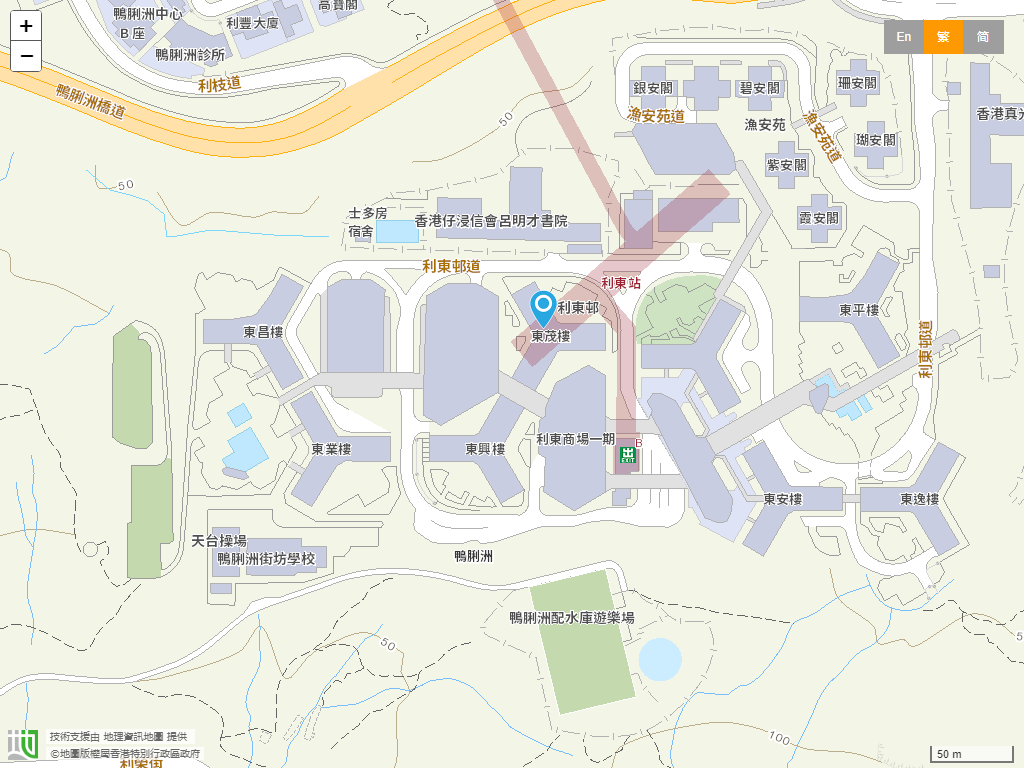Zoom in on the map
This screenshot has height=768, width=1024.
[26, 26]
